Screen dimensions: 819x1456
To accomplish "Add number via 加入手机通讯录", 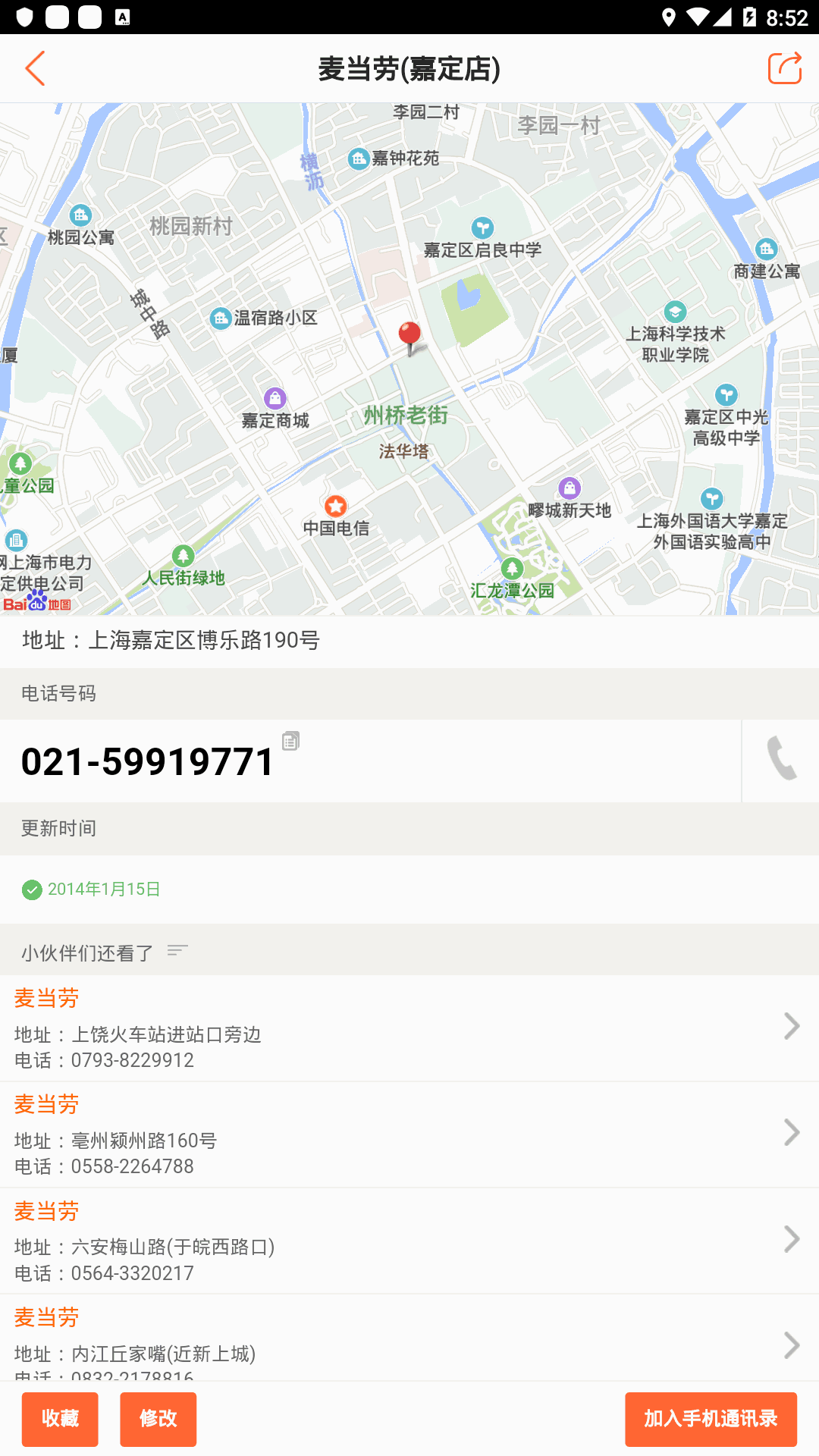I will point(711,1419).
